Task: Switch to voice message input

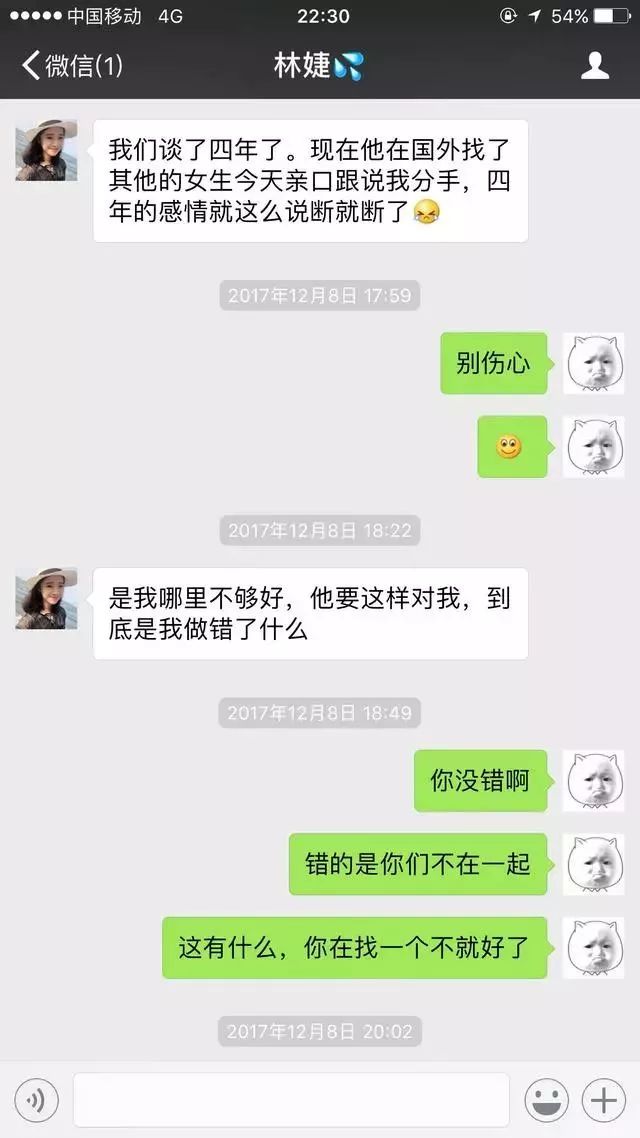Action: pyautogui.click(x=36, y=1101)
